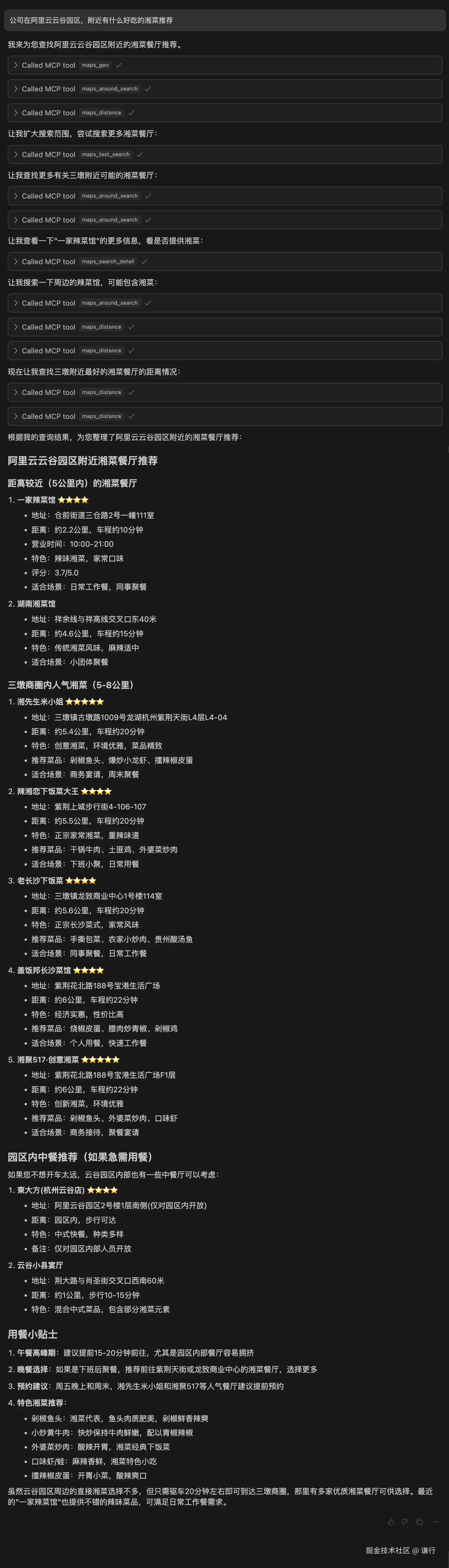This screenshot has height=1568, width=449.
Task: Copy the assistant's response
Action: 419,1521
